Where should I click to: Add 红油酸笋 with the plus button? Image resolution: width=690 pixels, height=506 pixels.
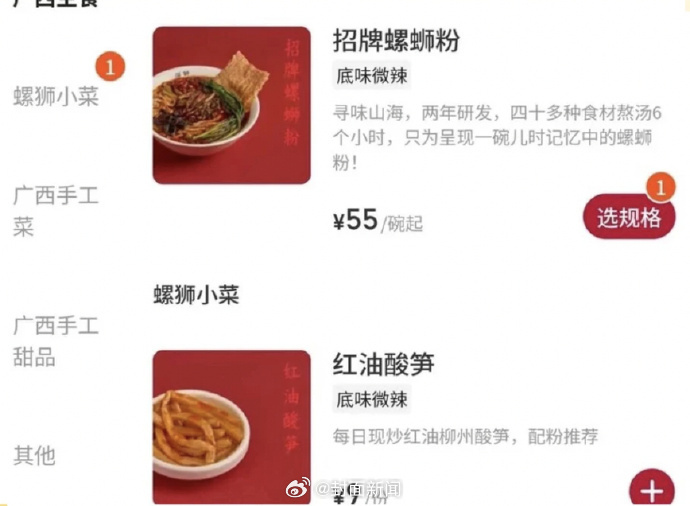coord(651,490)
